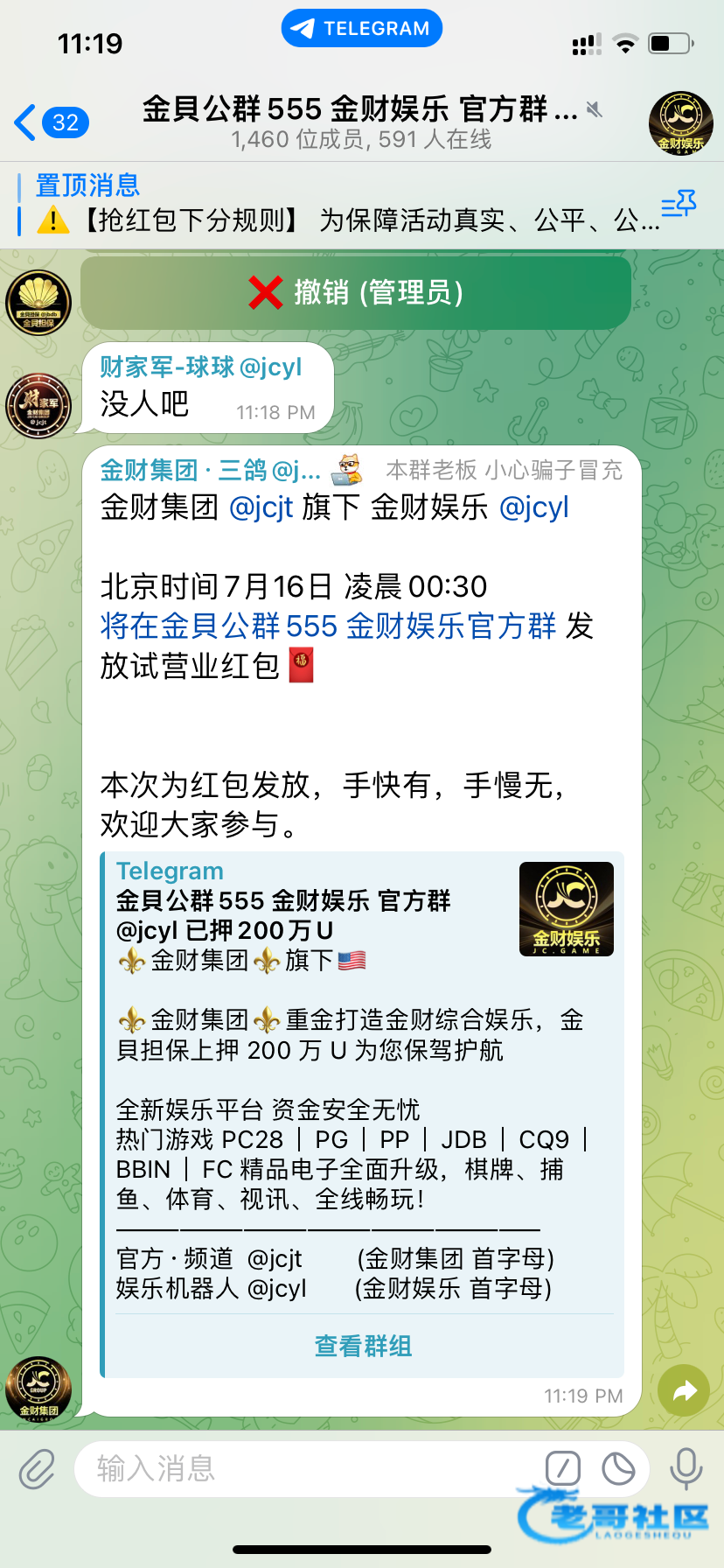Image resolution: width=724 pixels, height=1568 pixels.
Task: Tap 查看群组 to view the group
Action: pyautogui.click(x=363, y=1346)
